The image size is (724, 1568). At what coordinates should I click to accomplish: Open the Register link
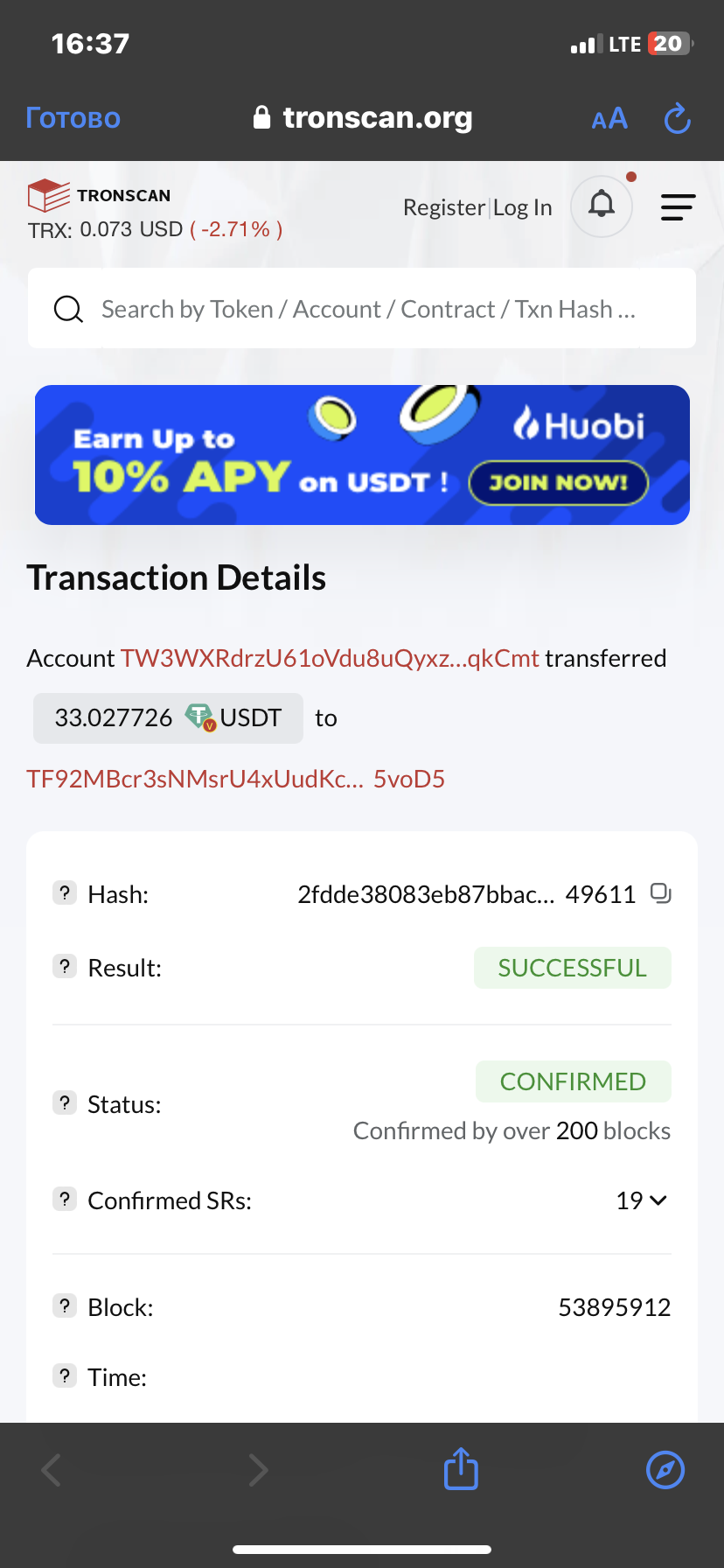[443, 207]
